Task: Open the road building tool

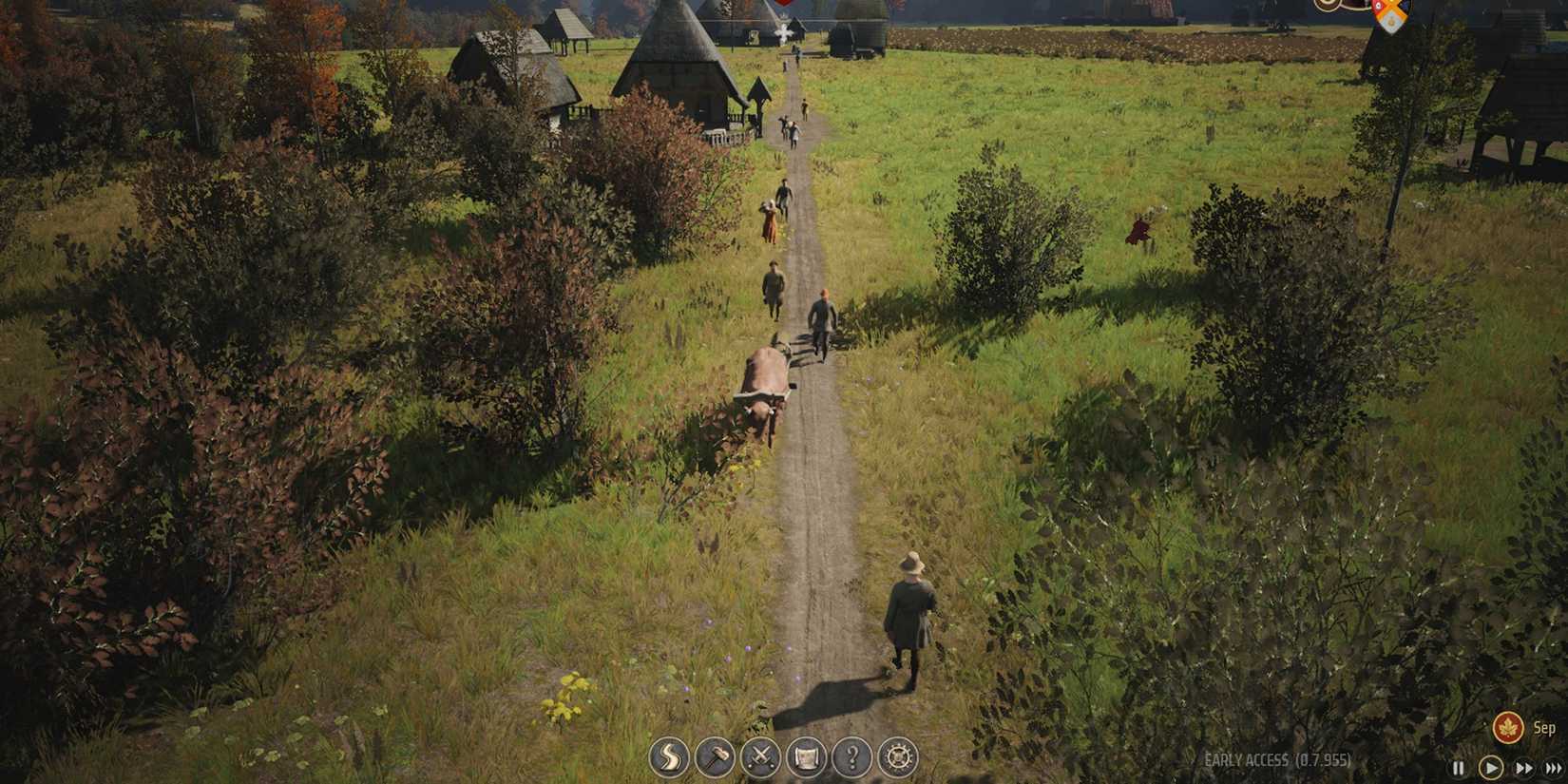Action: point(669,757)
